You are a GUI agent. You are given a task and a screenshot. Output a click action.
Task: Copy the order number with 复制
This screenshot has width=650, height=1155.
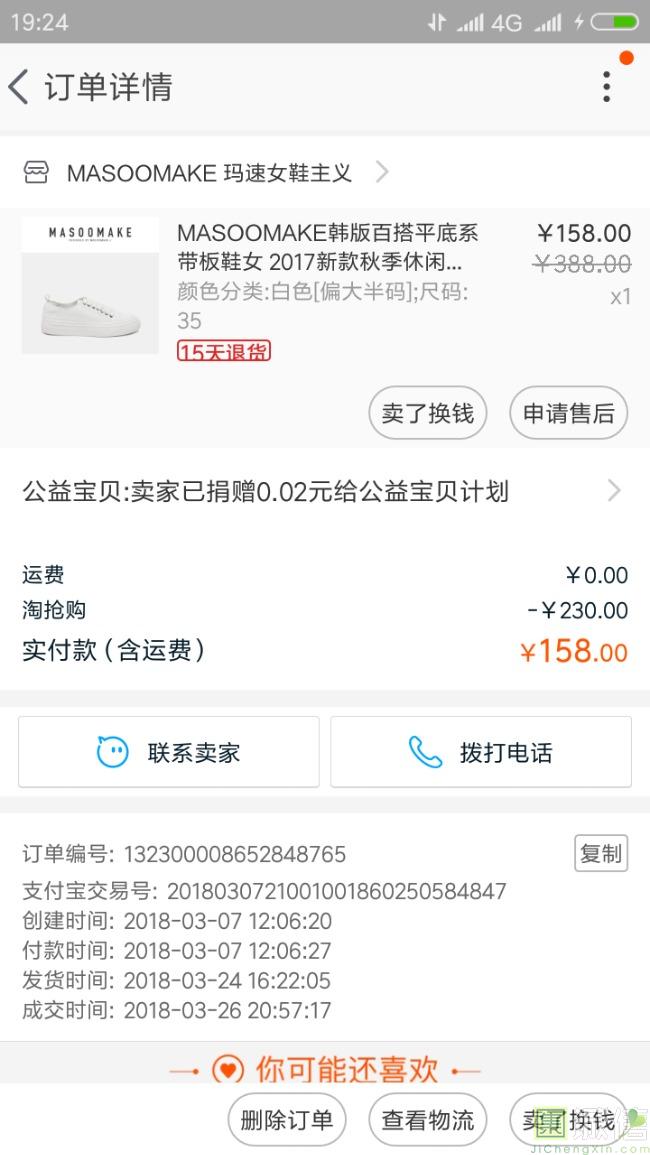coord(601,853)
